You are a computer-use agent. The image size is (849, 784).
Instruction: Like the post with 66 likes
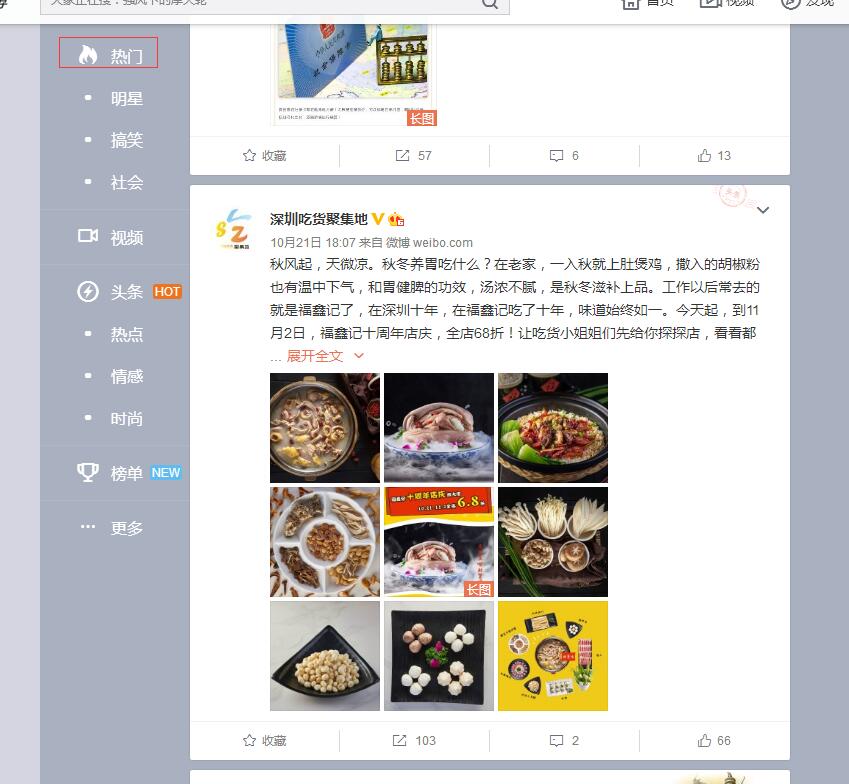click(x=714, y=741)
